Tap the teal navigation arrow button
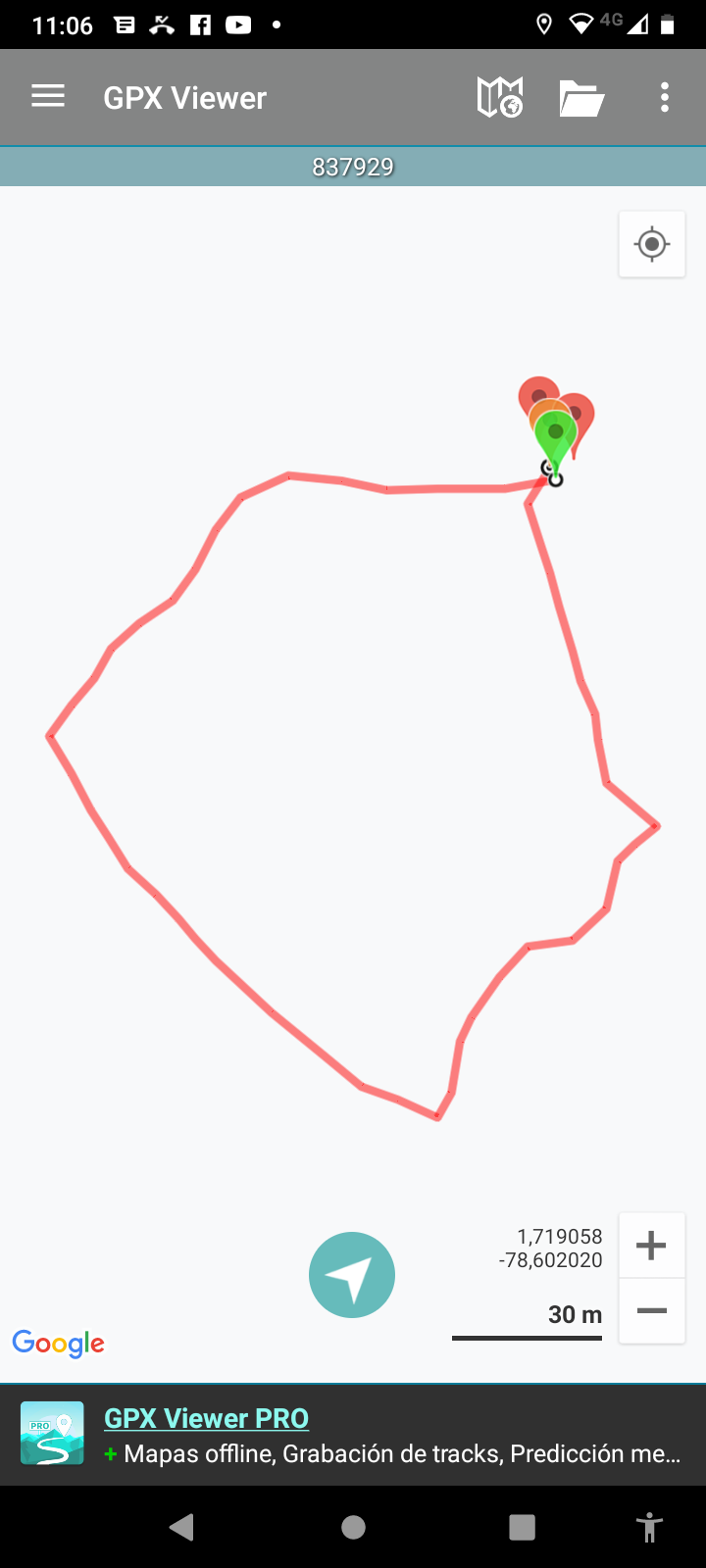Image resolution: width=706 pixels, height=1568 pixels. click(x=352, y=1275)
